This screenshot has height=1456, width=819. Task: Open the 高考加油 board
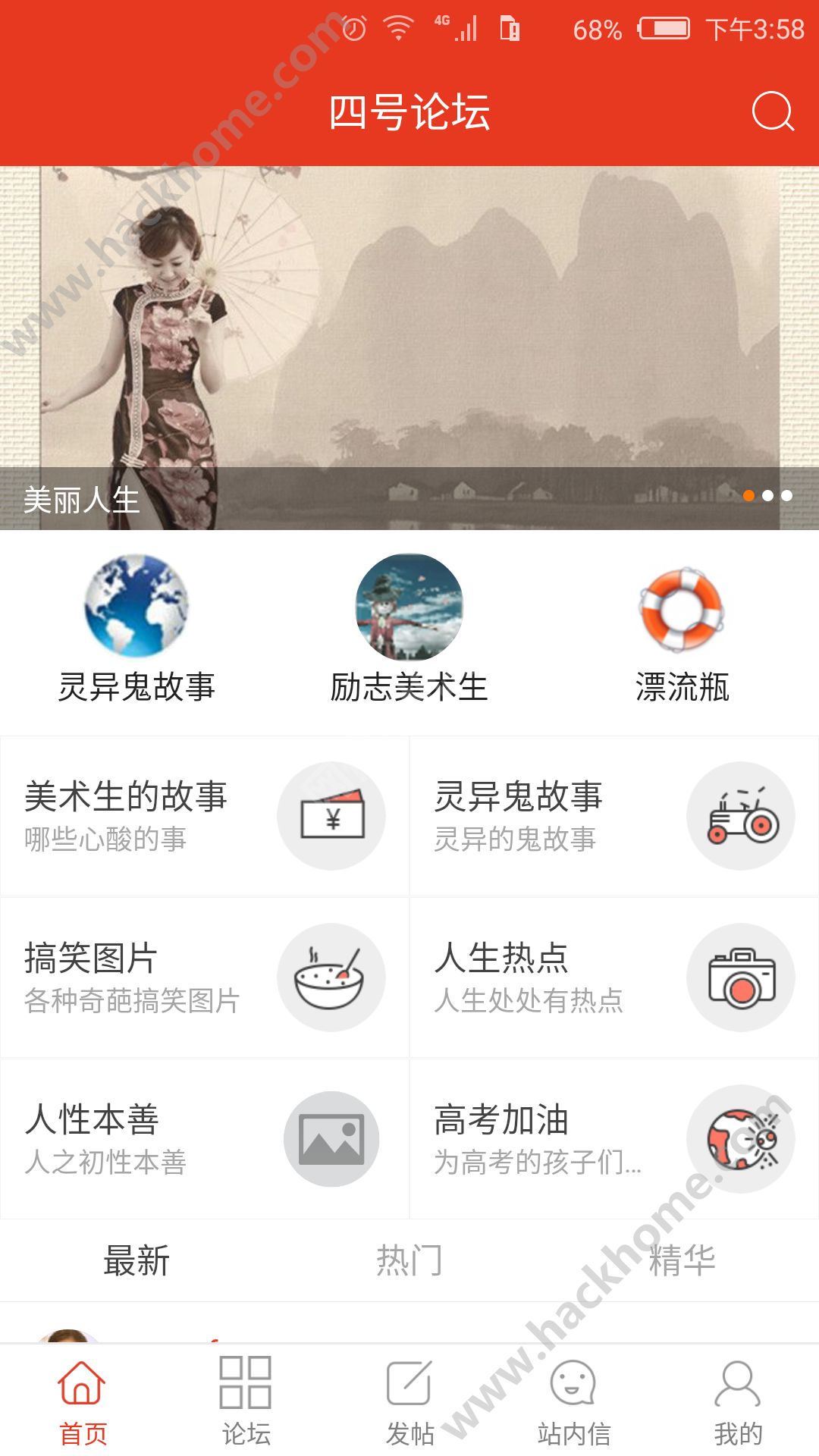point(614,1139)
